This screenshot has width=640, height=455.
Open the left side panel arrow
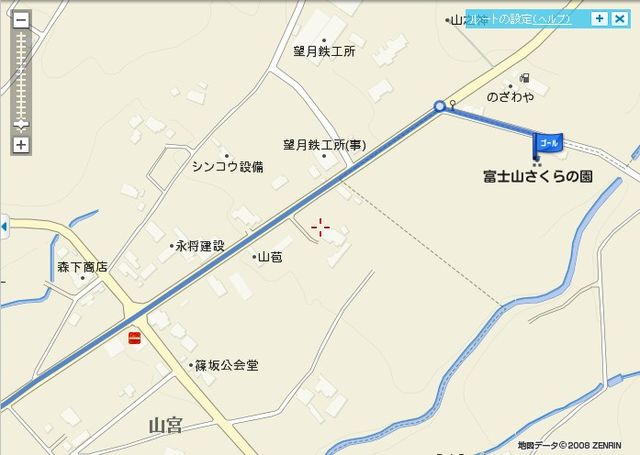3,227
